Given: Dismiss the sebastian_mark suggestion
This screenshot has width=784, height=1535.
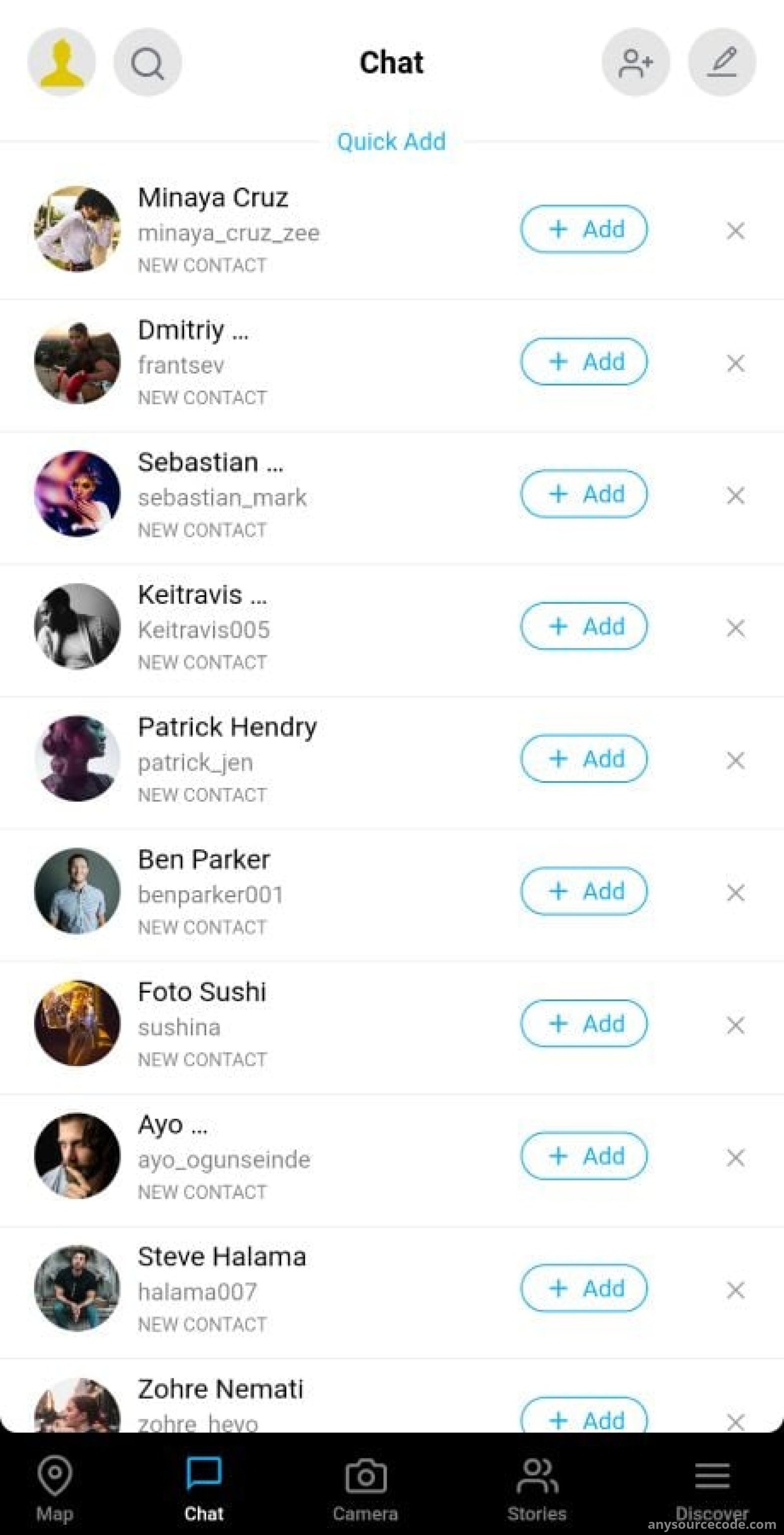Looking at the screenshot, I should (736, 495).
